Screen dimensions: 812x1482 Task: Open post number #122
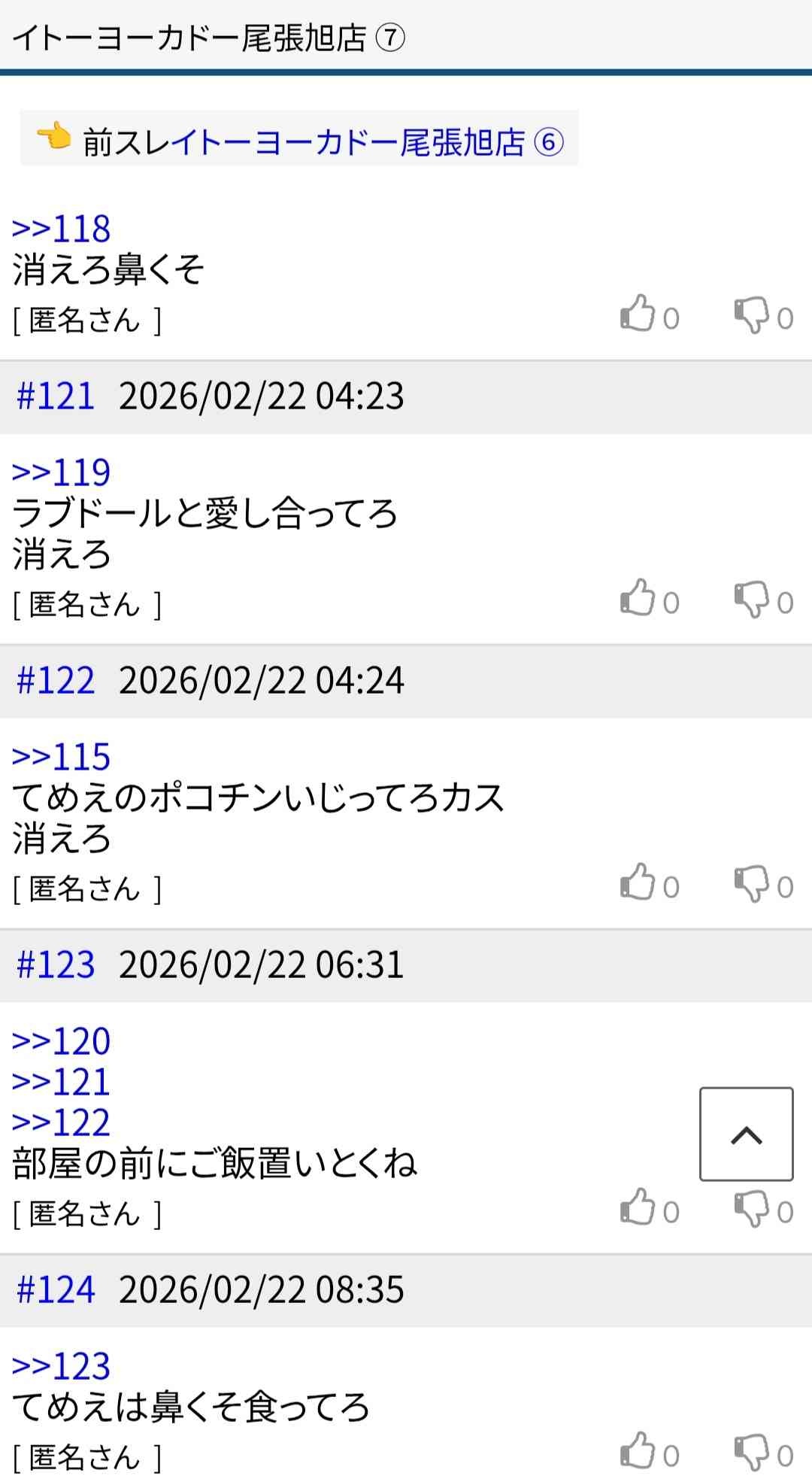[56, 681]
